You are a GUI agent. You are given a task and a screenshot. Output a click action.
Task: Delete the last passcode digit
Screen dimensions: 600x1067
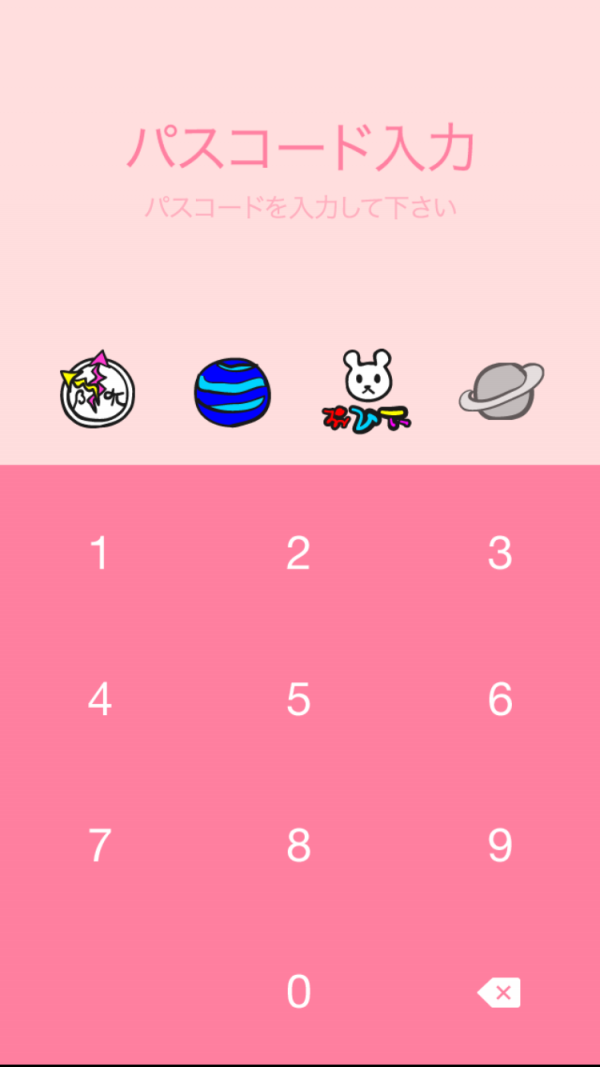[499, 993]
